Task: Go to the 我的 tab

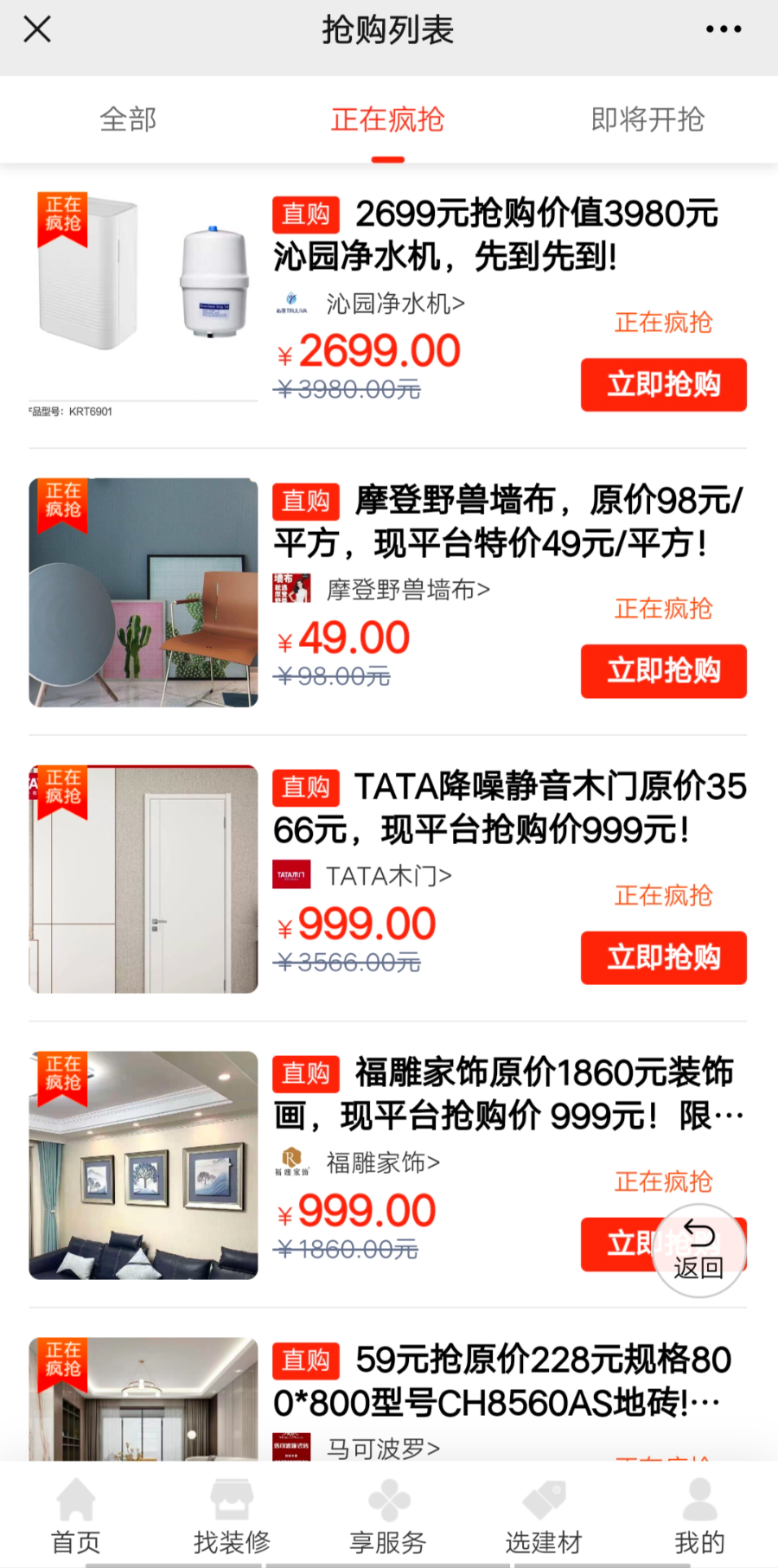Action: pos(699,1515)
